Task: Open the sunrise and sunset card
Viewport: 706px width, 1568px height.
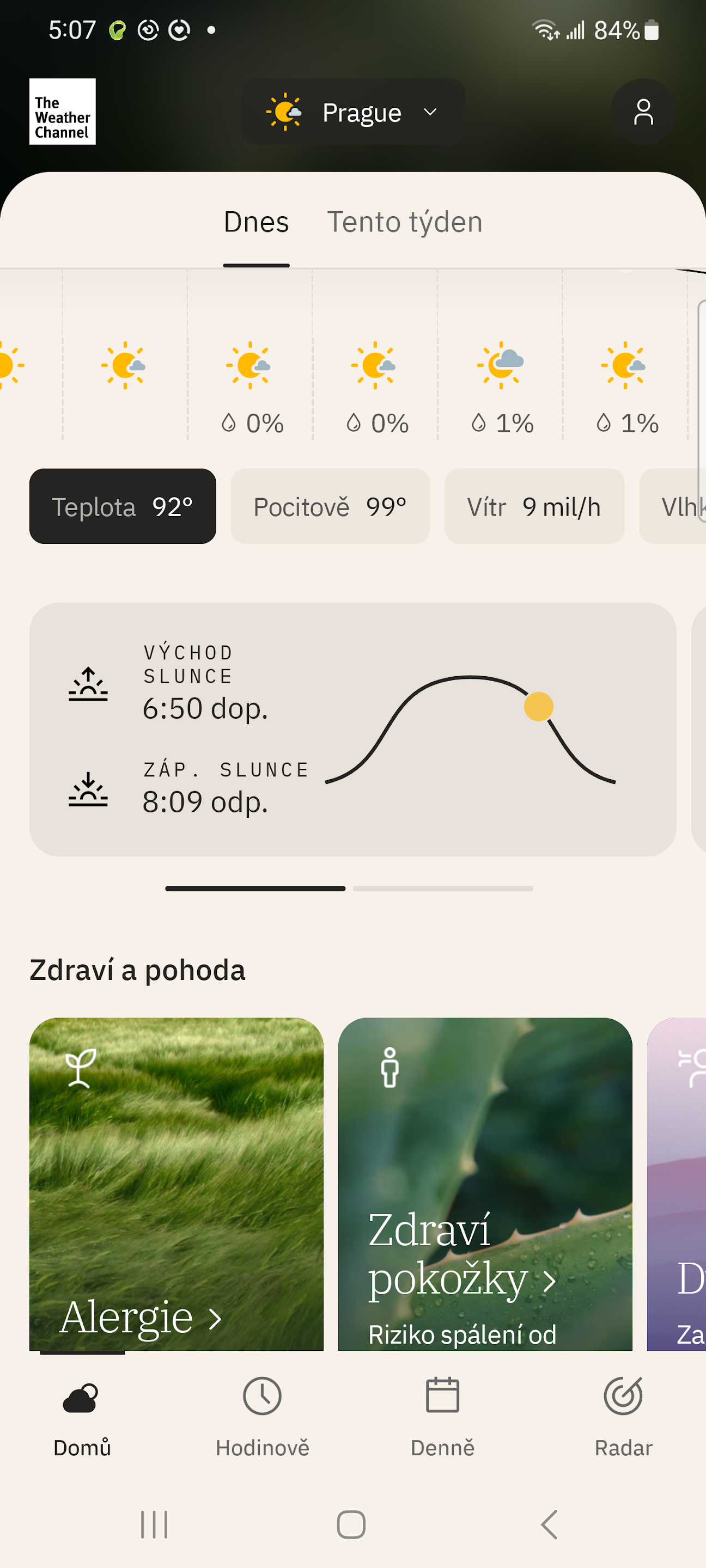Action: 352,729
